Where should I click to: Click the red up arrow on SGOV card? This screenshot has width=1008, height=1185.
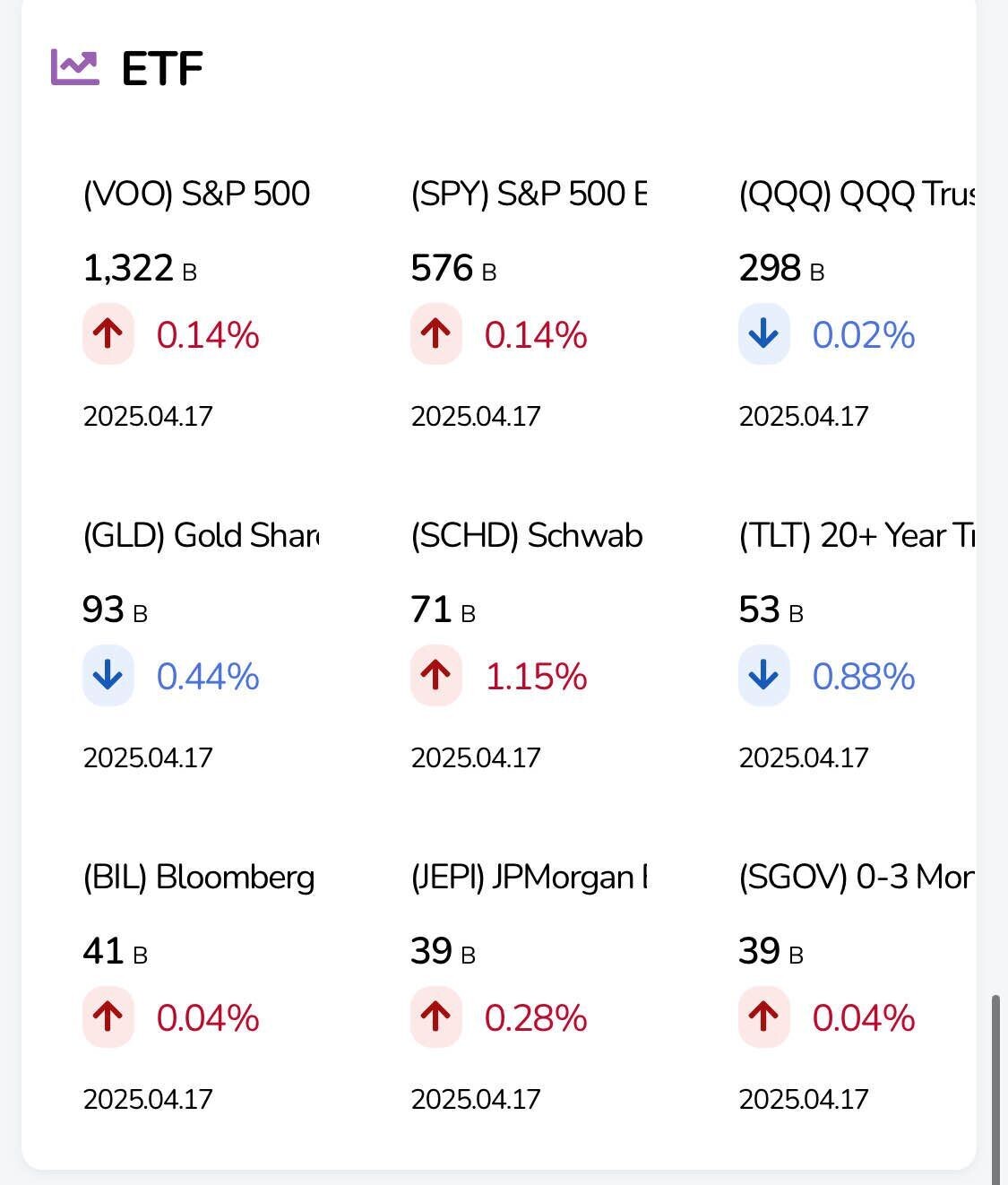coord(763,1017)
